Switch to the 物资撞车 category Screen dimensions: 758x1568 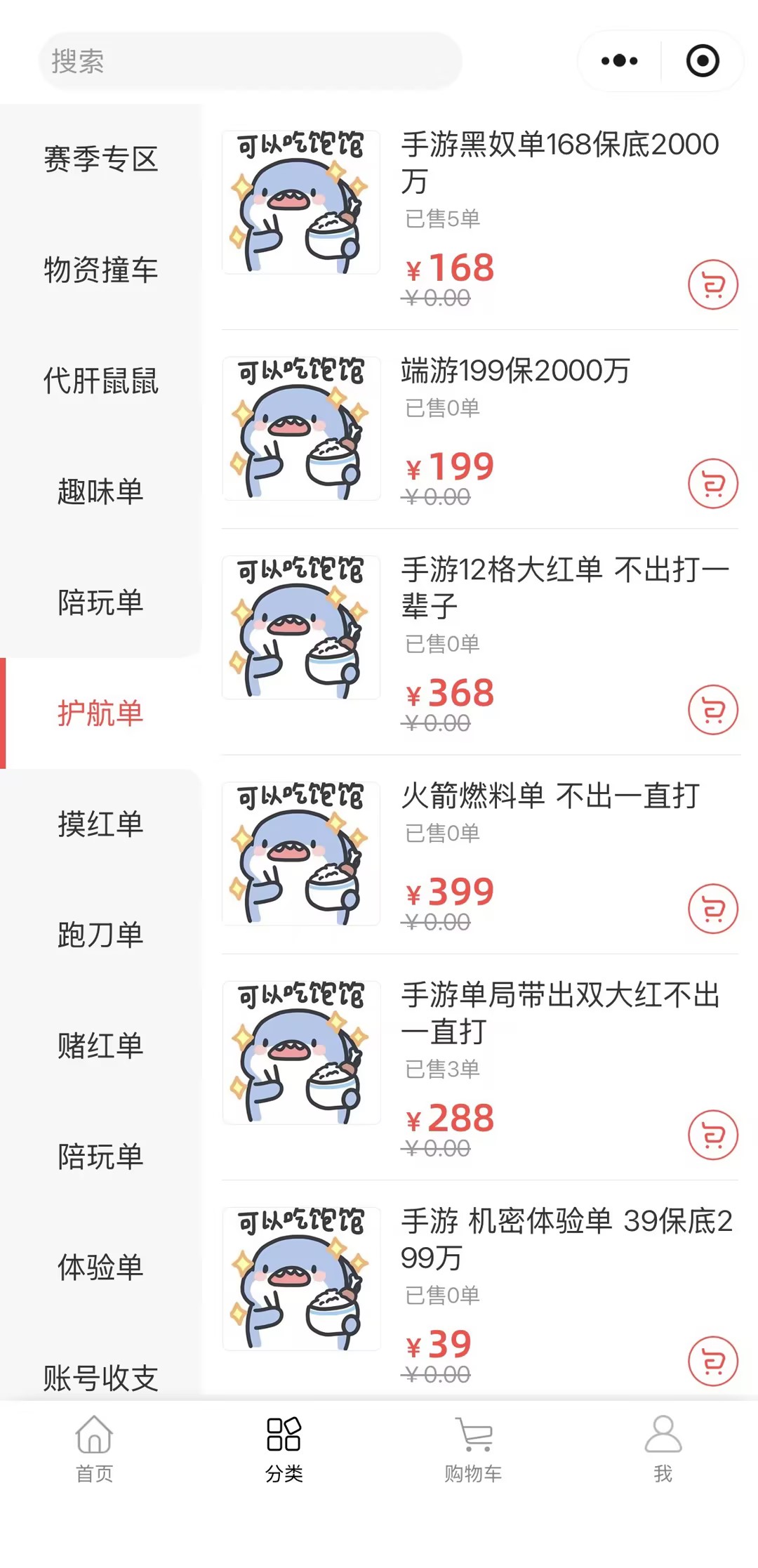(x=100, y=270)
